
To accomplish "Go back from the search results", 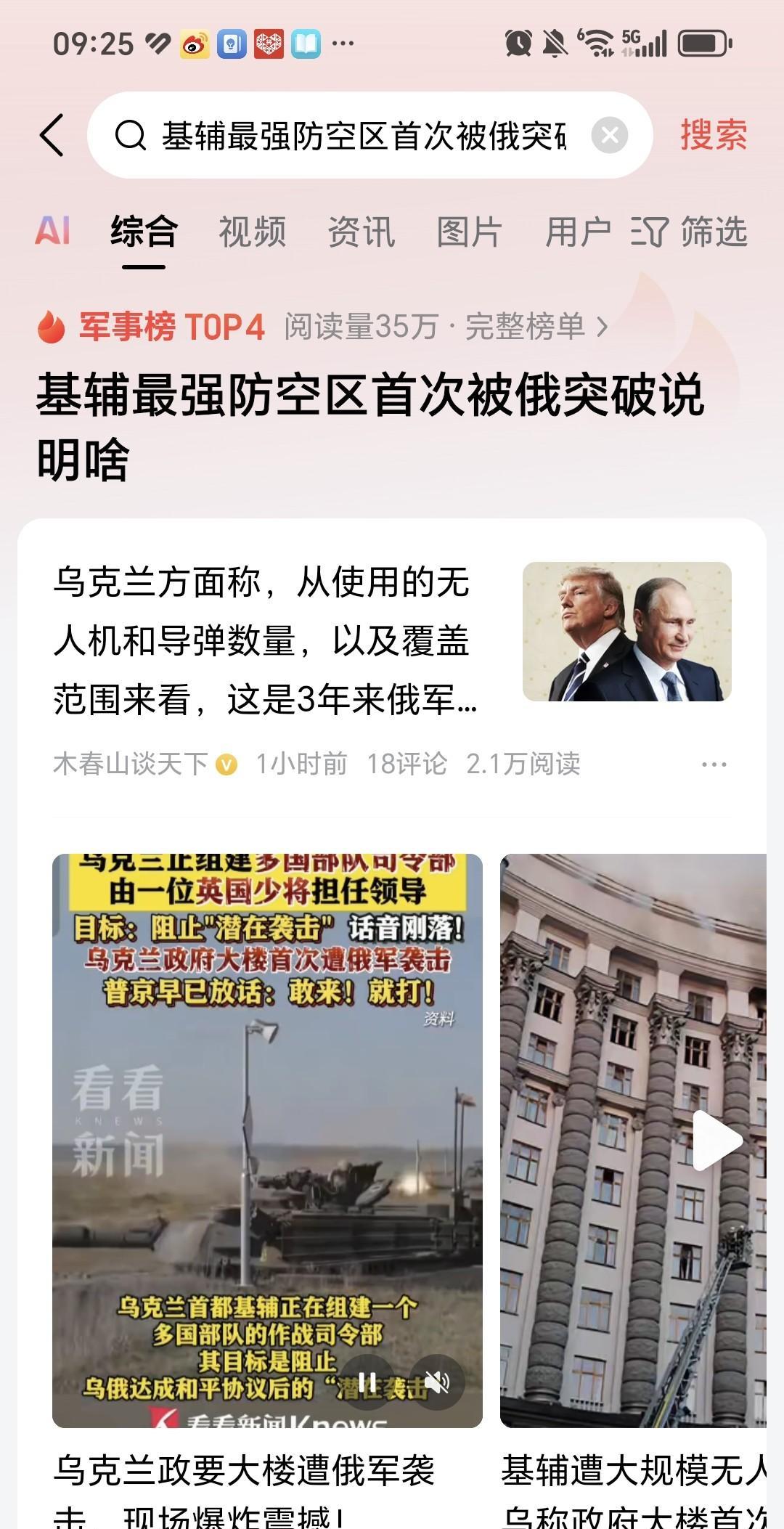I will coord(52,135).
